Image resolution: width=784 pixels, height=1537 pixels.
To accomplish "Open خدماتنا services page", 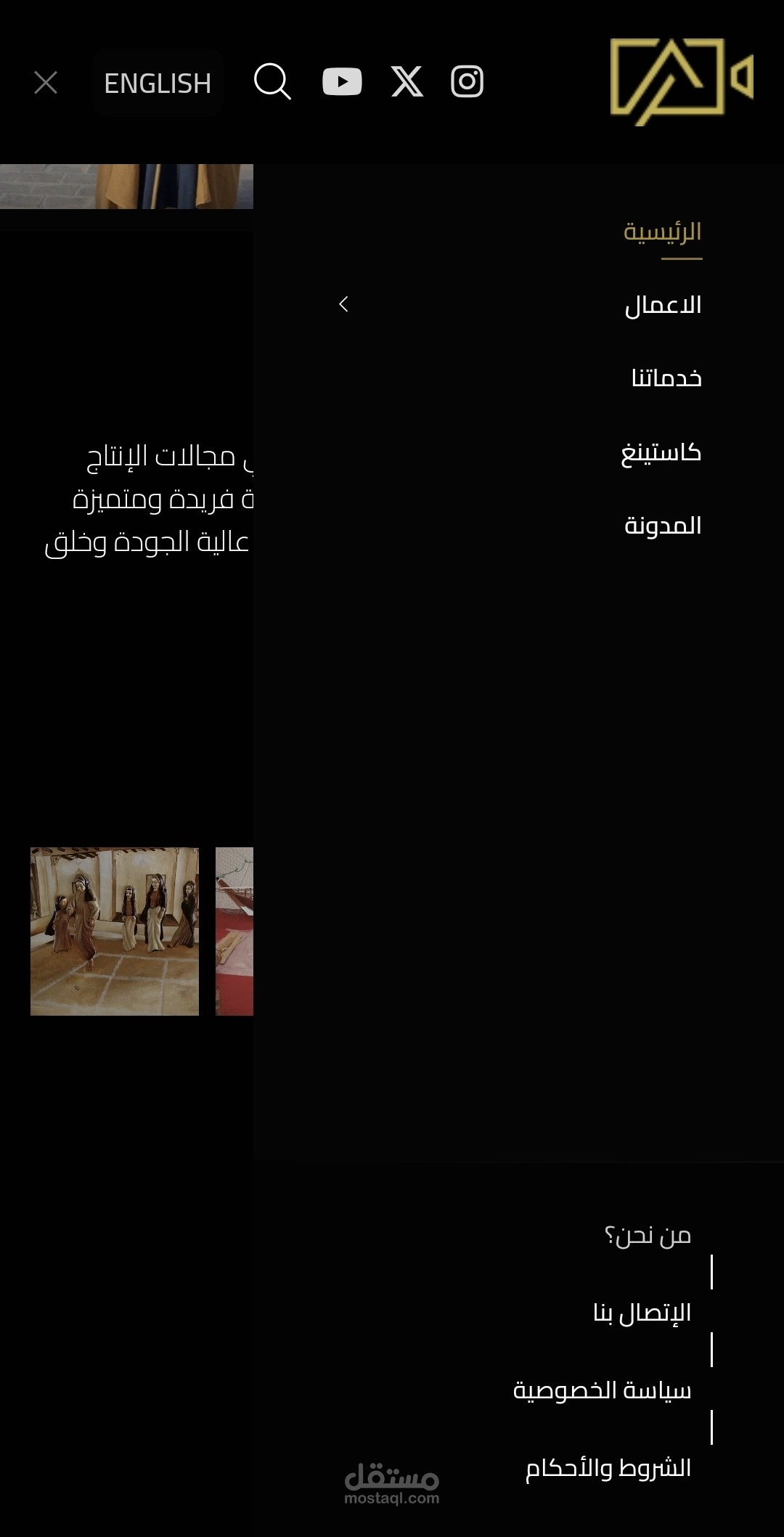I will pos(666,378).
